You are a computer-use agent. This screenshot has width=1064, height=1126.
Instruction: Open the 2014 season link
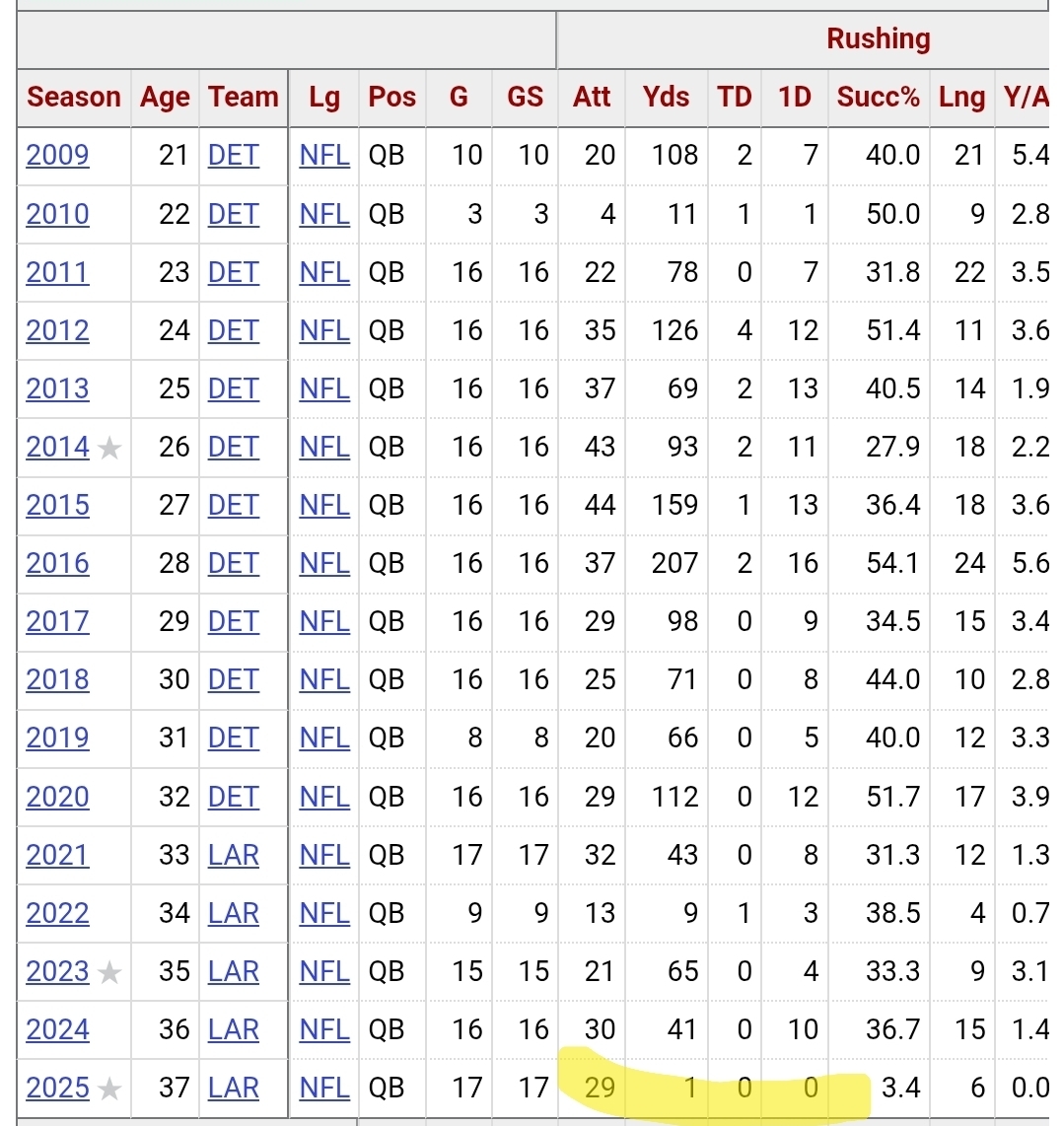57,448
